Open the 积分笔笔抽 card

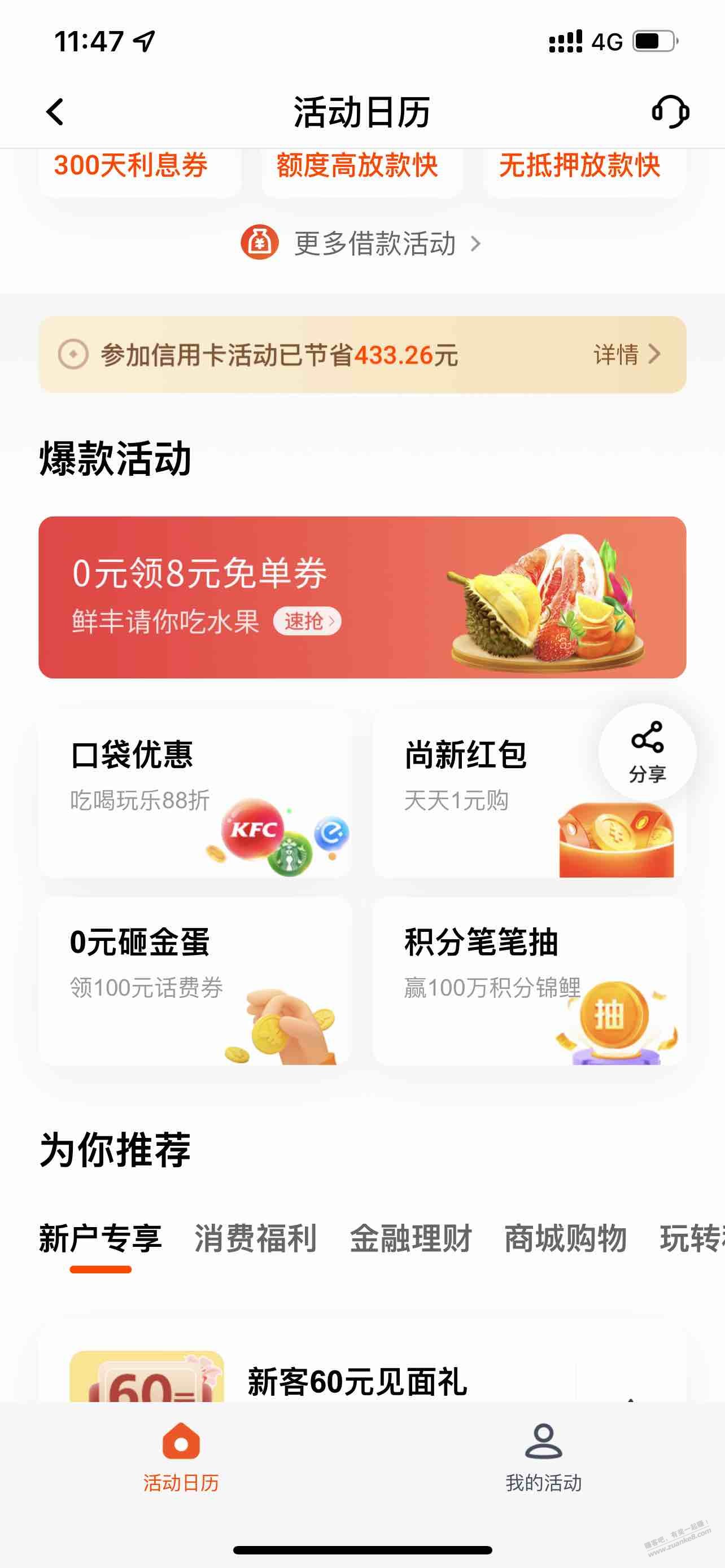tap(529, 981)
